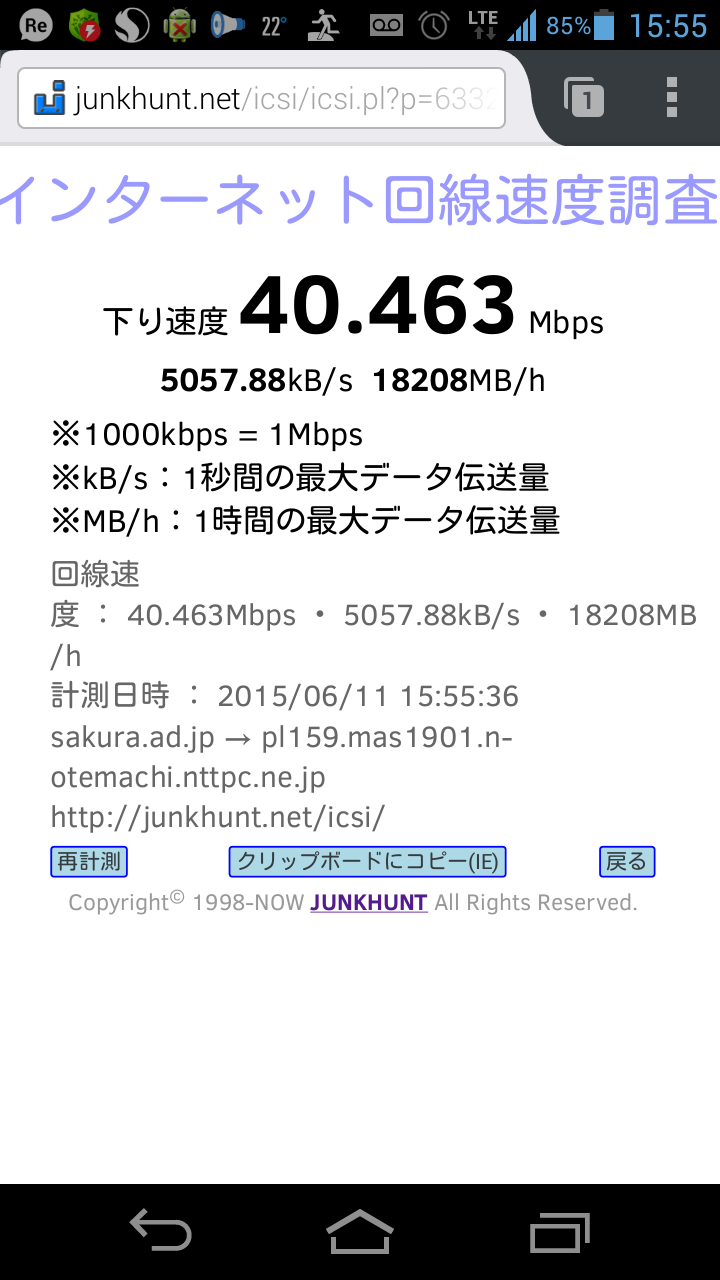Go to the home screen

pos(360,1232)
